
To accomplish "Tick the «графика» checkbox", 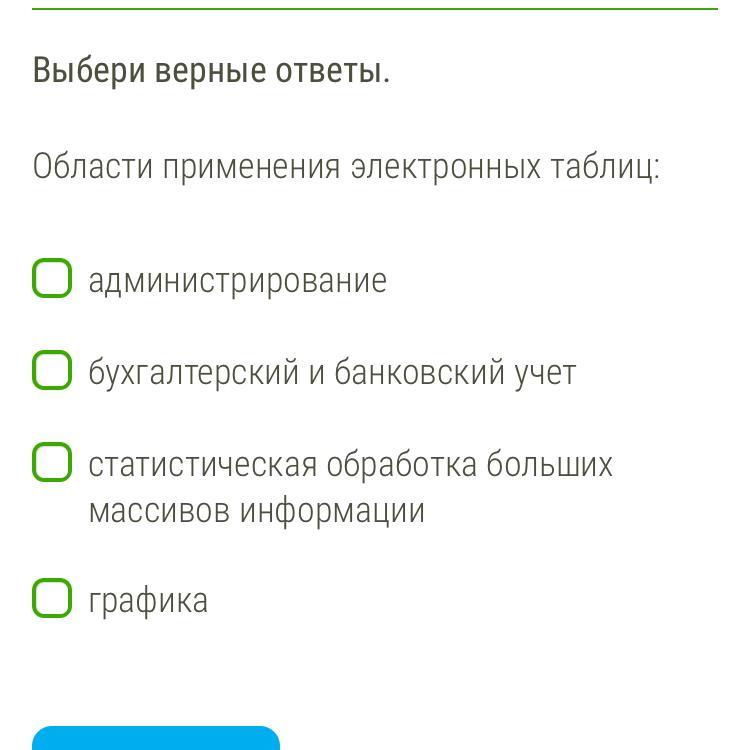I will [x=52, y=599].
